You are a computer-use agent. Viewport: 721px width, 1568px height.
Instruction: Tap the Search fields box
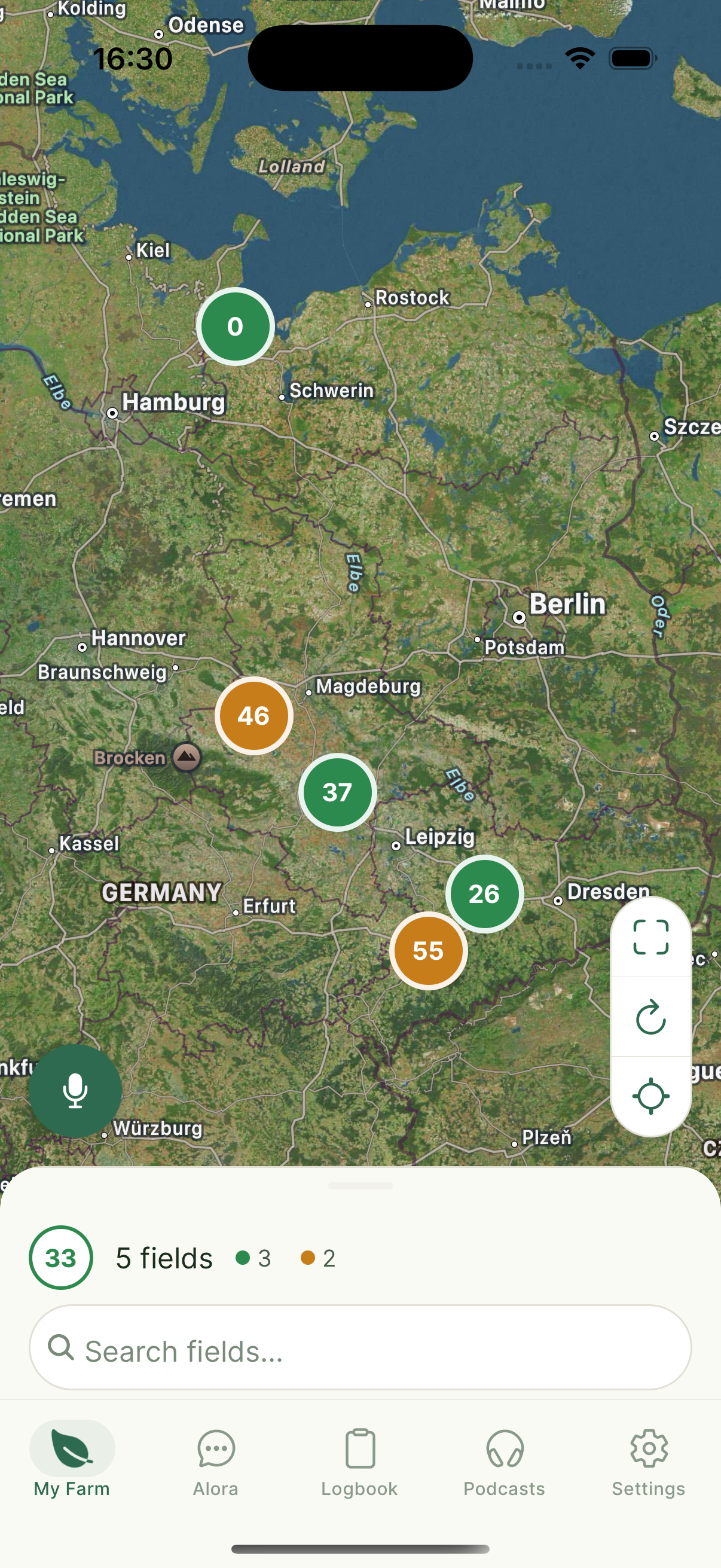[360, 1347]
